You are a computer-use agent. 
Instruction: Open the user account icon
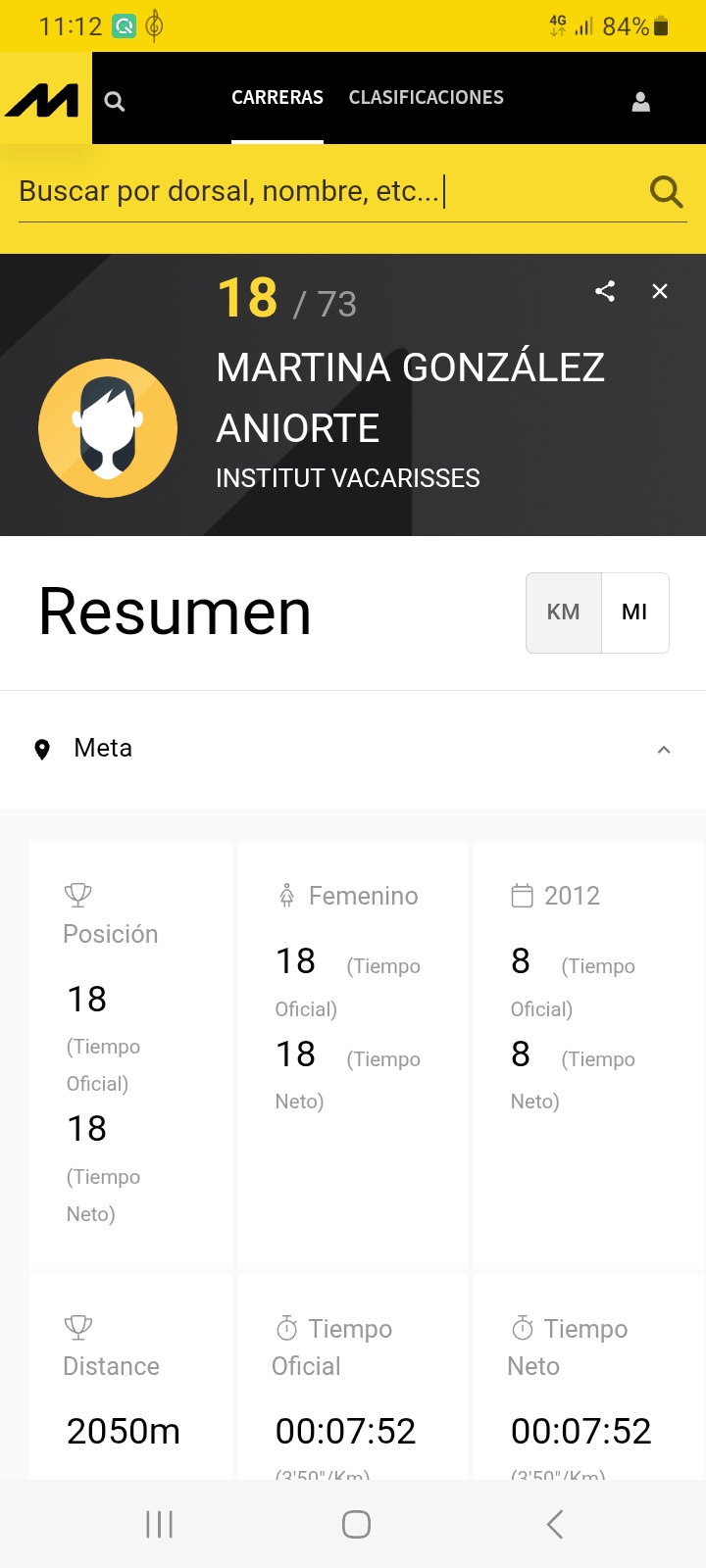641,102
